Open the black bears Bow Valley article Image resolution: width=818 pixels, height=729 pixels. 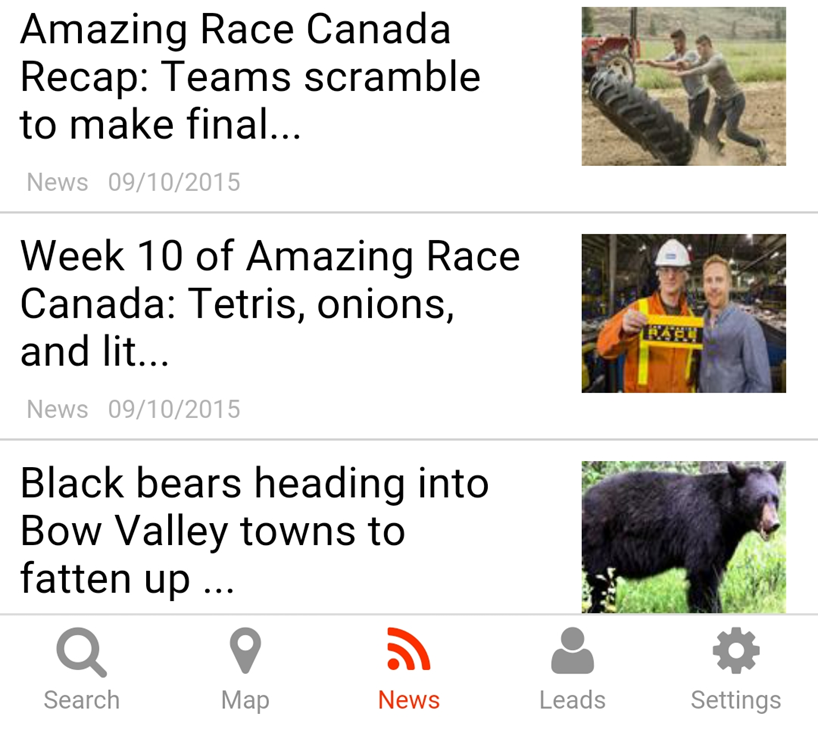(x=254, y=531)
